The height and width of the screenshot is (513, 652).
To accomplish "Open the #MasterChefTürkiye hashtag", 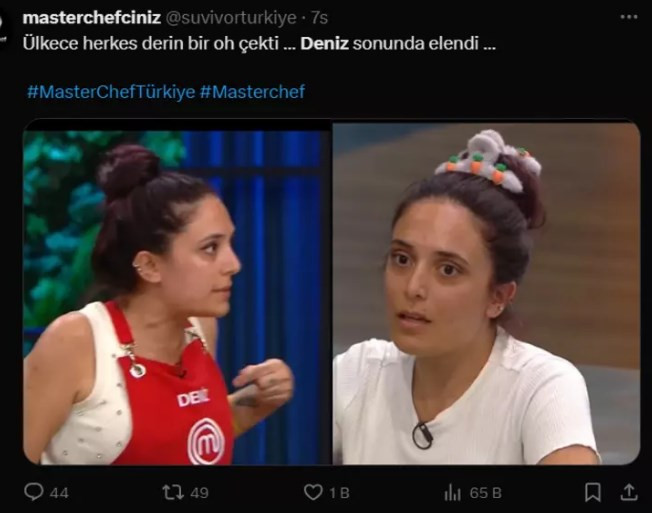I will coord(110,92).
